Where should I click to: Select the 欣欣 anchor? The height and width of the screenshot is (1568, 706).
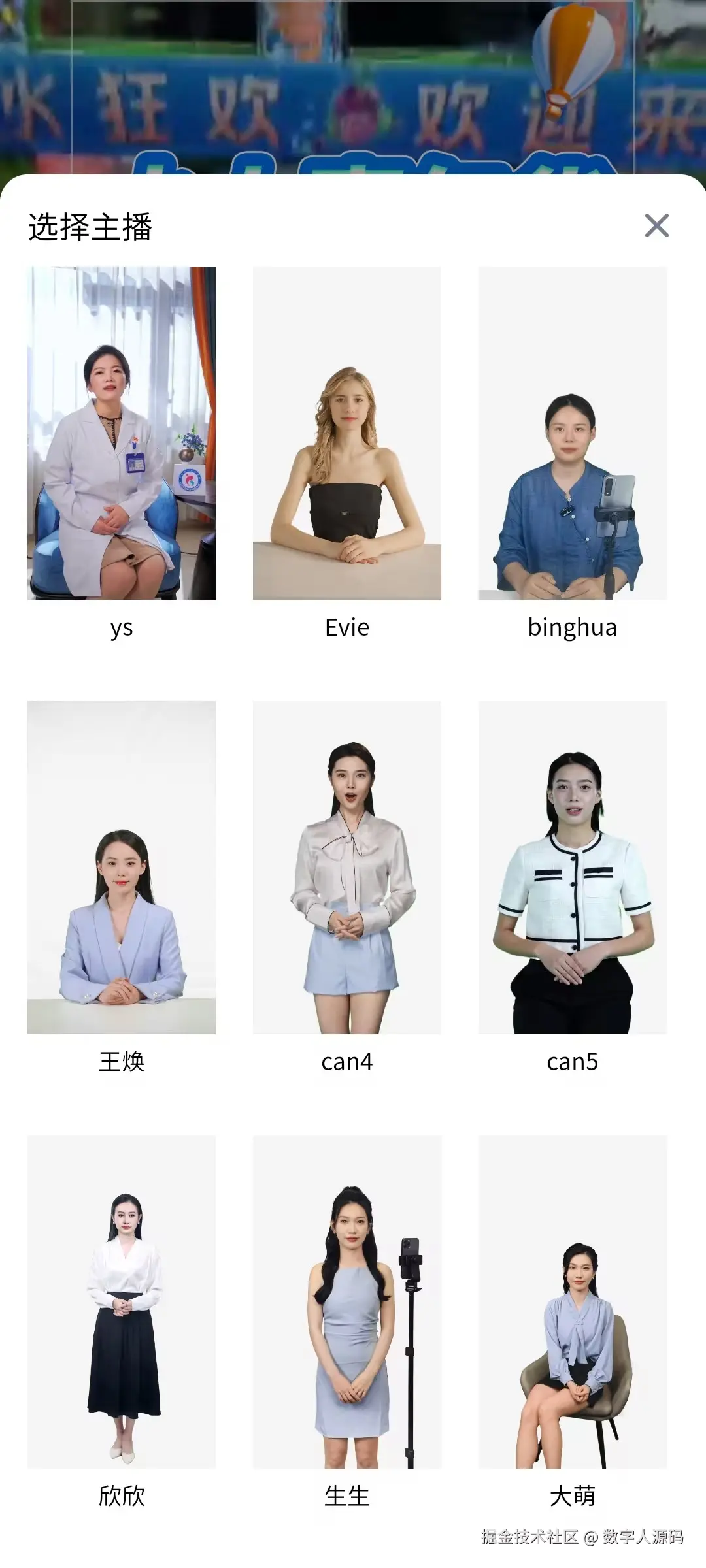pyautogui.click(x=122, y=1301)
